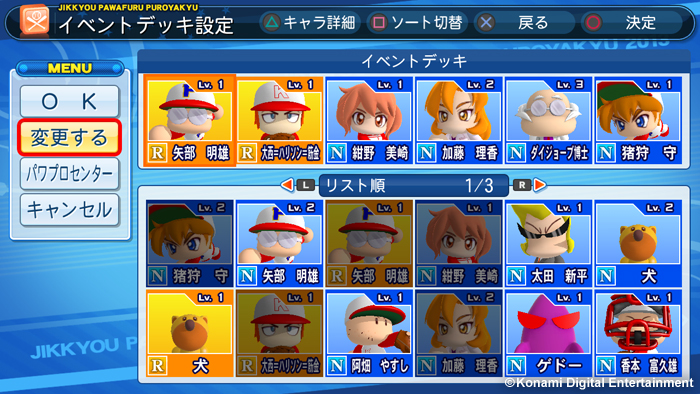Image resolution: width=700 pixels, height=394 pixels.
Task: Go to next list page with R arrow
Action: (529, 185)
